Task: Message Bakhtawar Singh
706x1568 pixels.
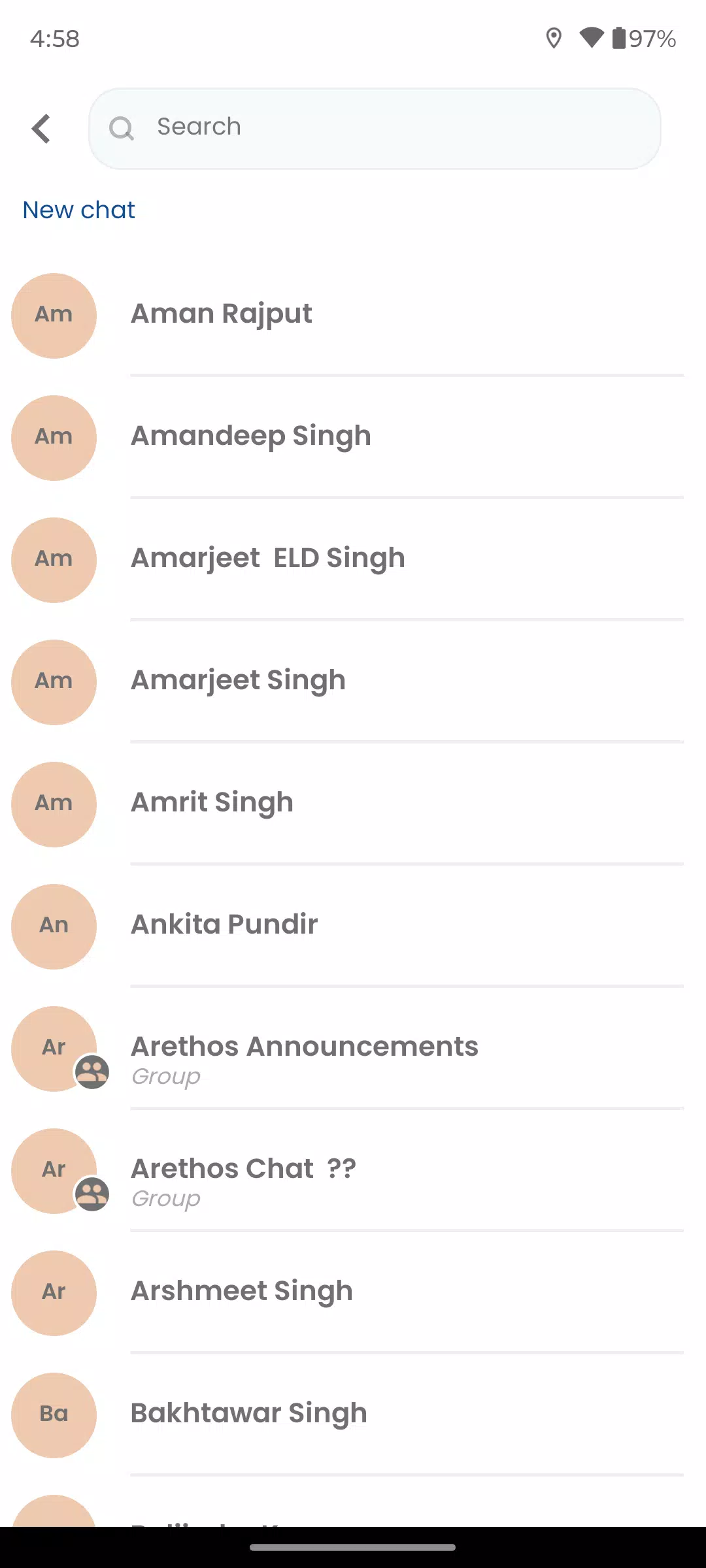Action: pos(353,1415)
